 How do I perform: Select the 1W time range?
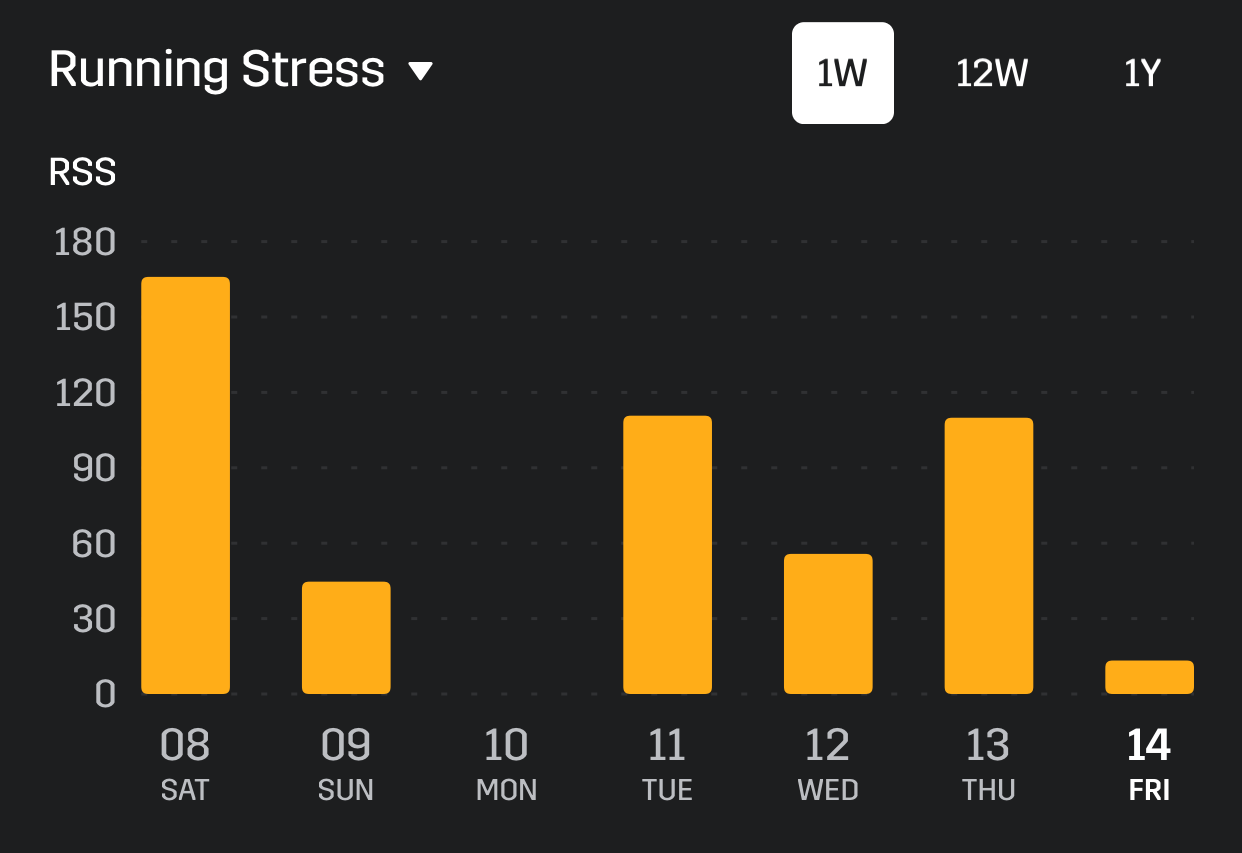(842, 74)
